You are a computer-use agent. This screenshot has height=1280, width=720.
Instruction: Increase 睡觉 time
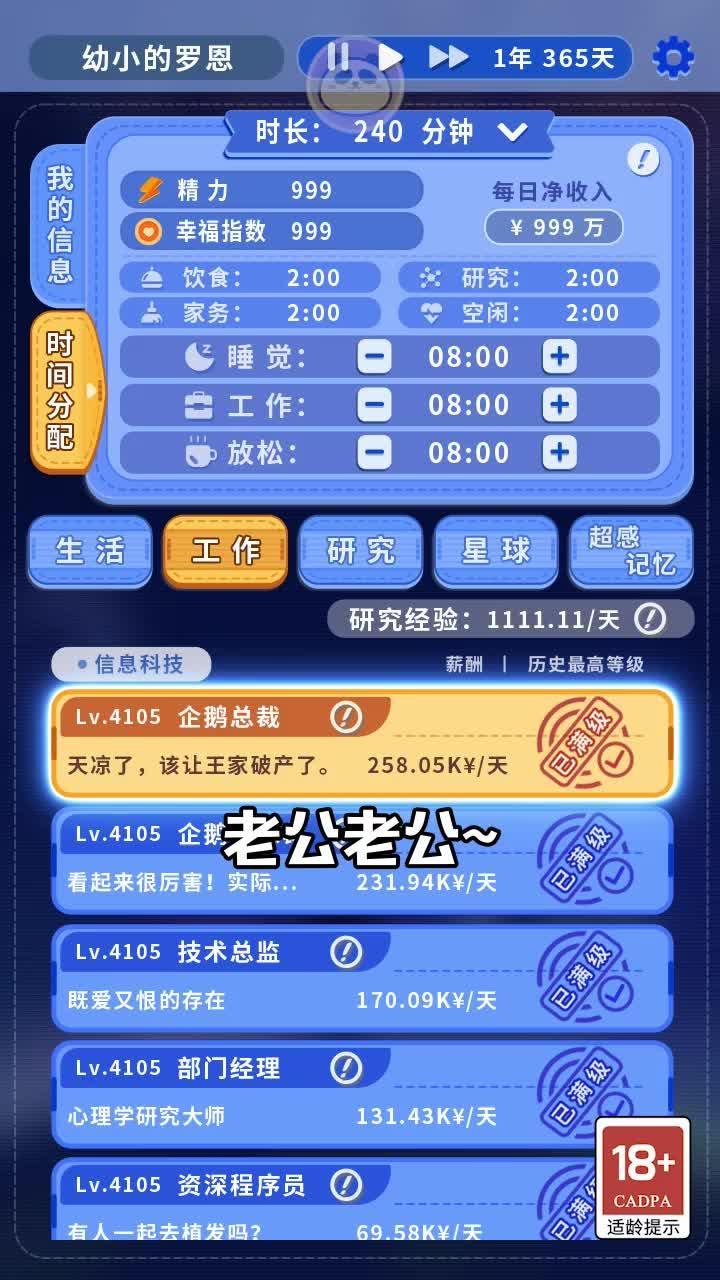(x=560, y=357)
